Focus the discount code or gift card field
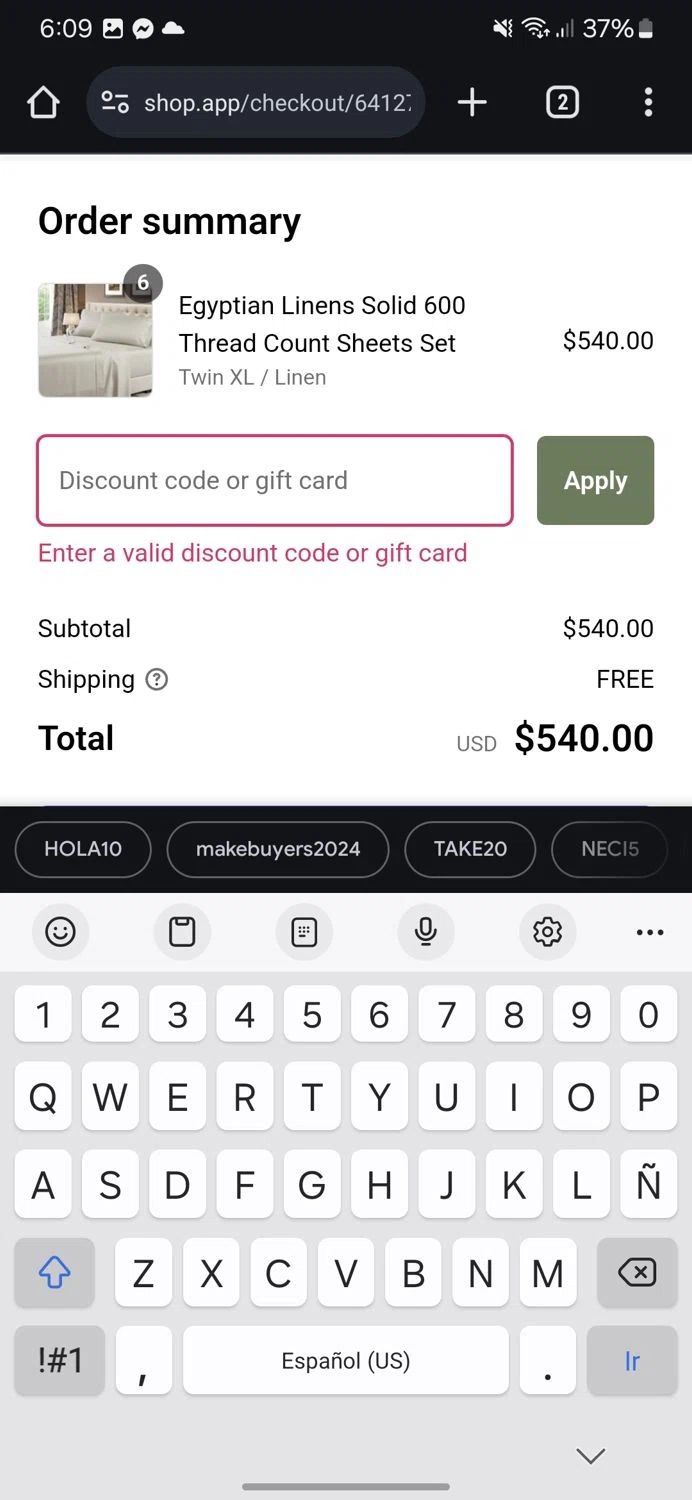Screen dimensions: 692x1500 (275, 480)
